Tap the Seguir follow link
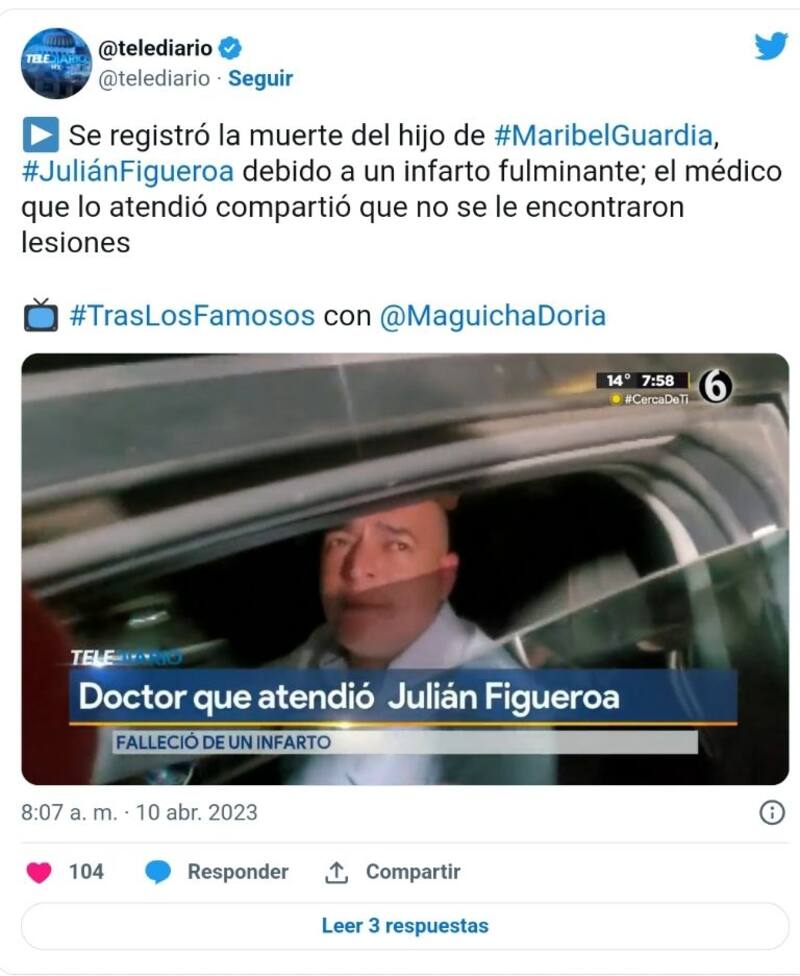 tap(260, 78)
